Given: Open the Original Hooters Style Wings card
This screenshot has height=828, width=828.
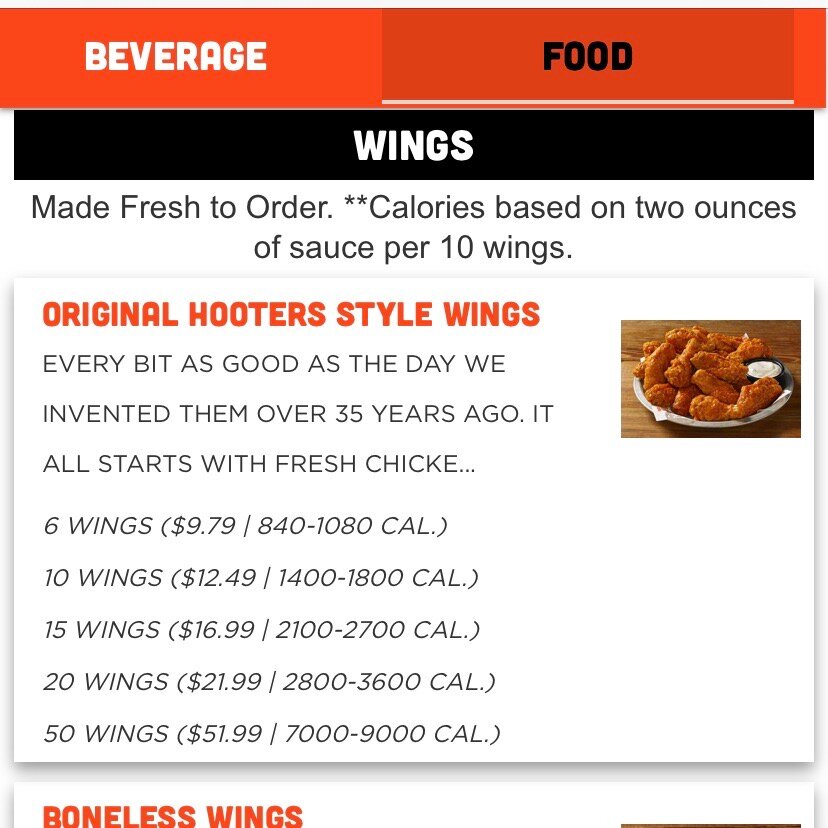Looking at the screenshot, I should pyautogui.click(x=290, y=315).
